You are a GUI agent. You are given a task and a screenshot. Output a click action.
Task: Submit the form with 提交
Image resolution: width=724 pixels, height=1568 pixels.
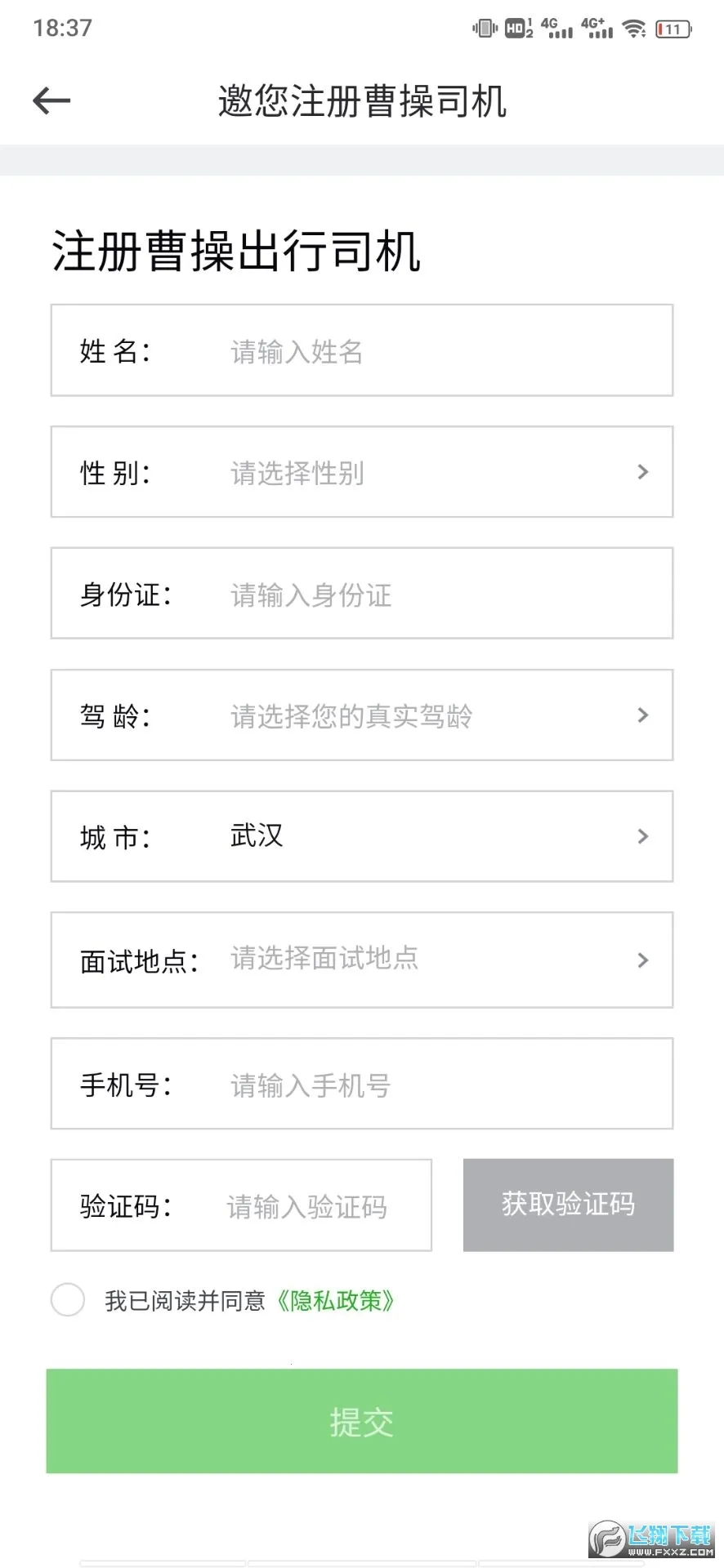pyautogui.click(x=361, y=1422)
